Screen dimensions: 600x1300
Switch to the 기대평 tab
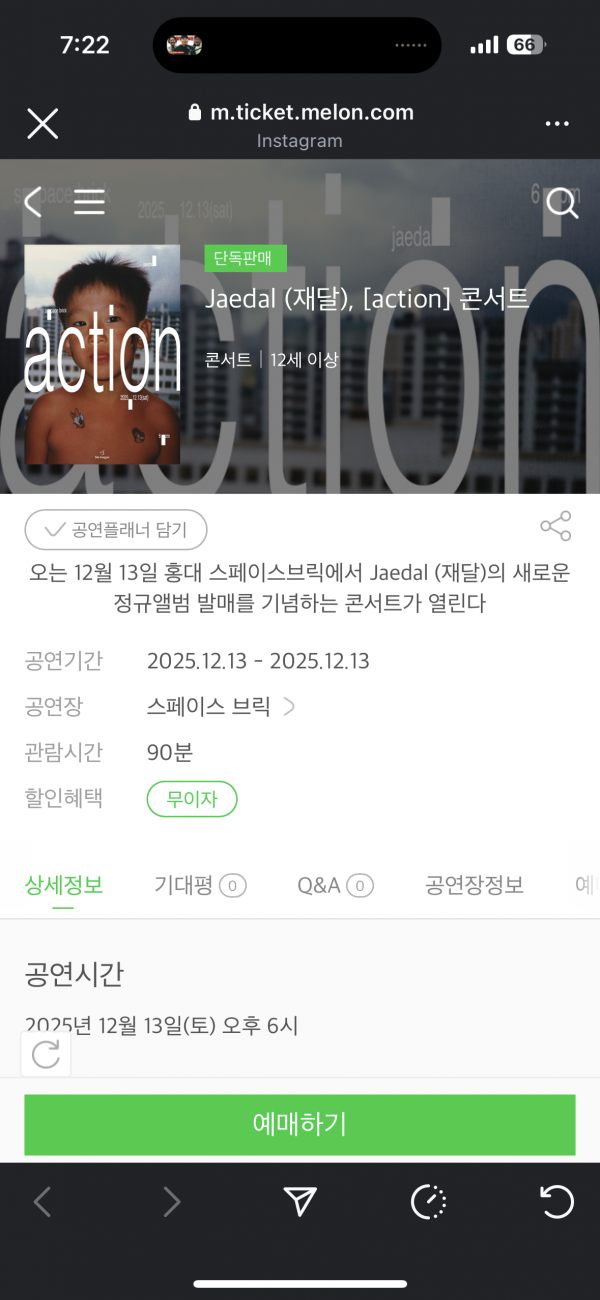pyautogui.click(x=199, y=885)
